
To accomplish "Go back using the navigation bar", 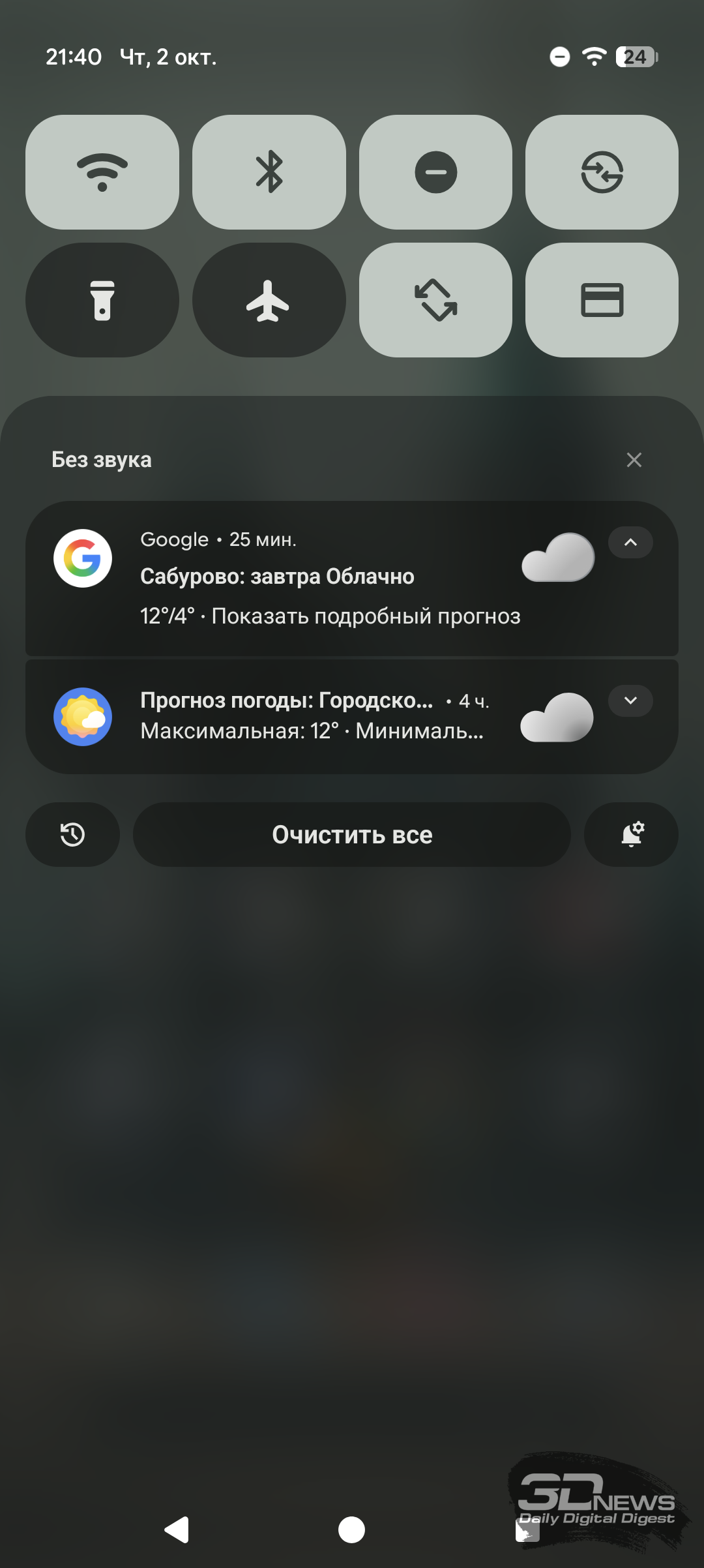I will point(177,1530).
